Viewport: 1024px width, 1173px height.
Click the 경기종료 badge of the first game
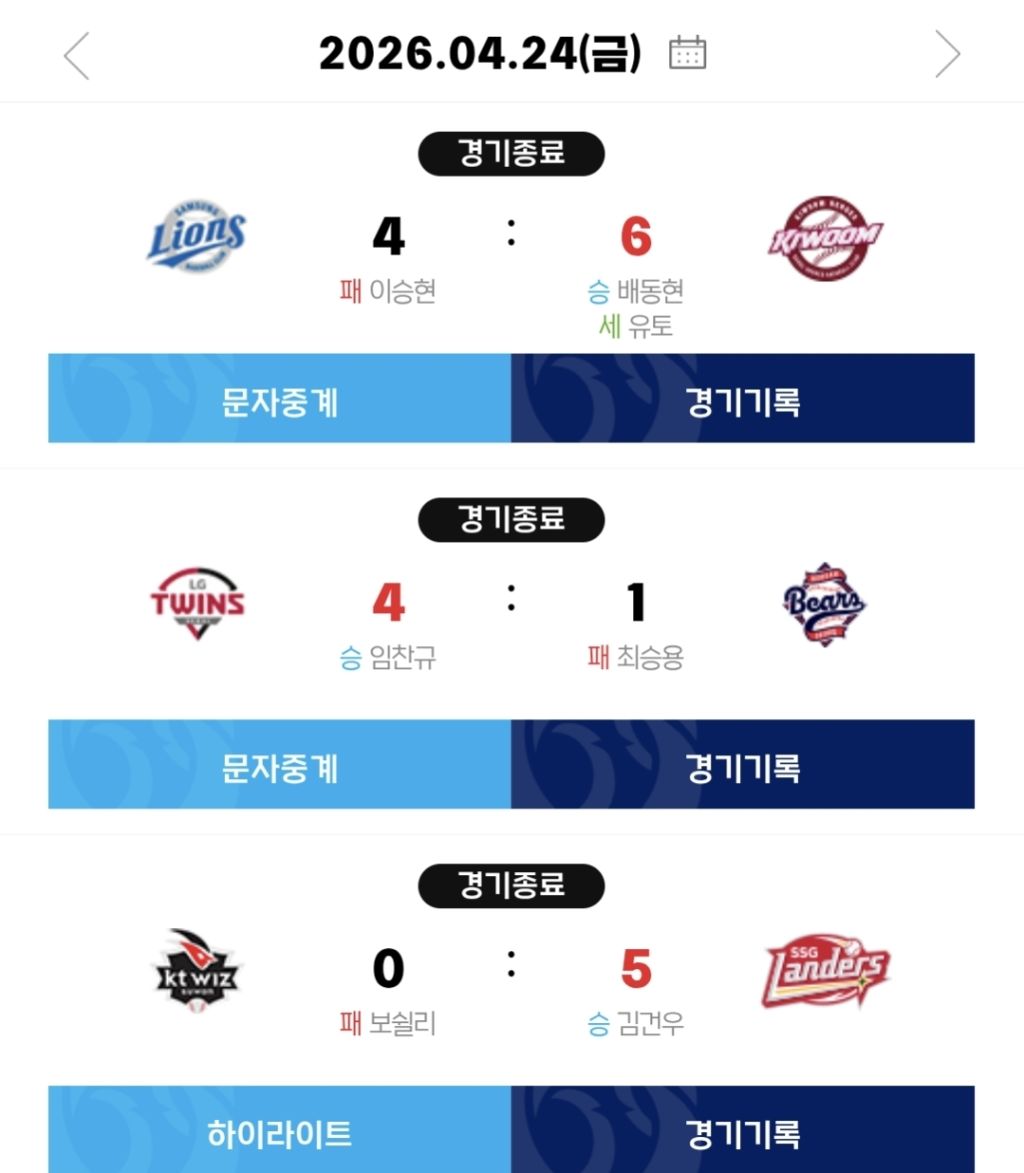(x=511, y=153)
